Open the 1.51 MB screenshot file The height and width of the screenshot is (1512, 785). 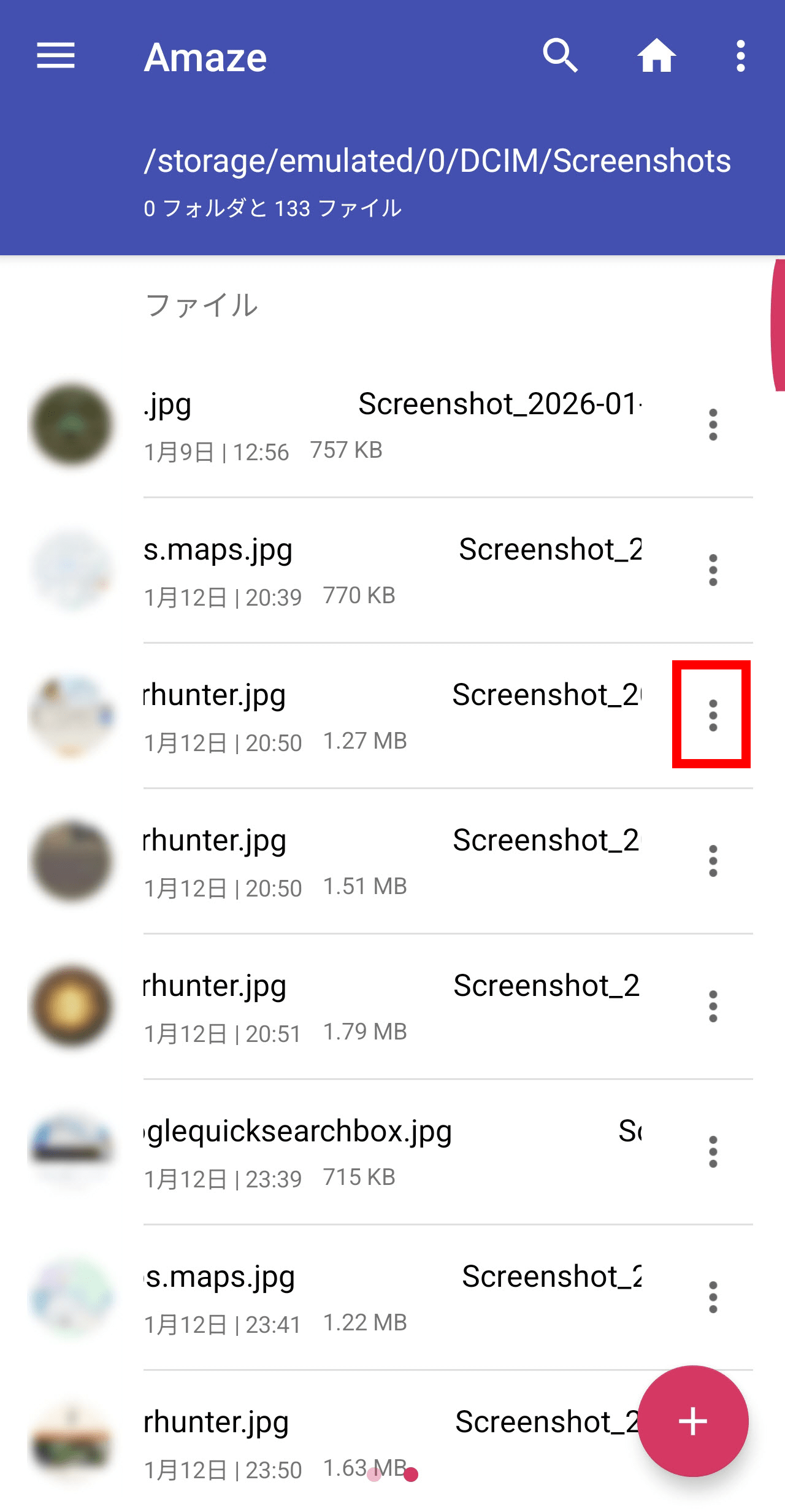(x=392, y=862)
